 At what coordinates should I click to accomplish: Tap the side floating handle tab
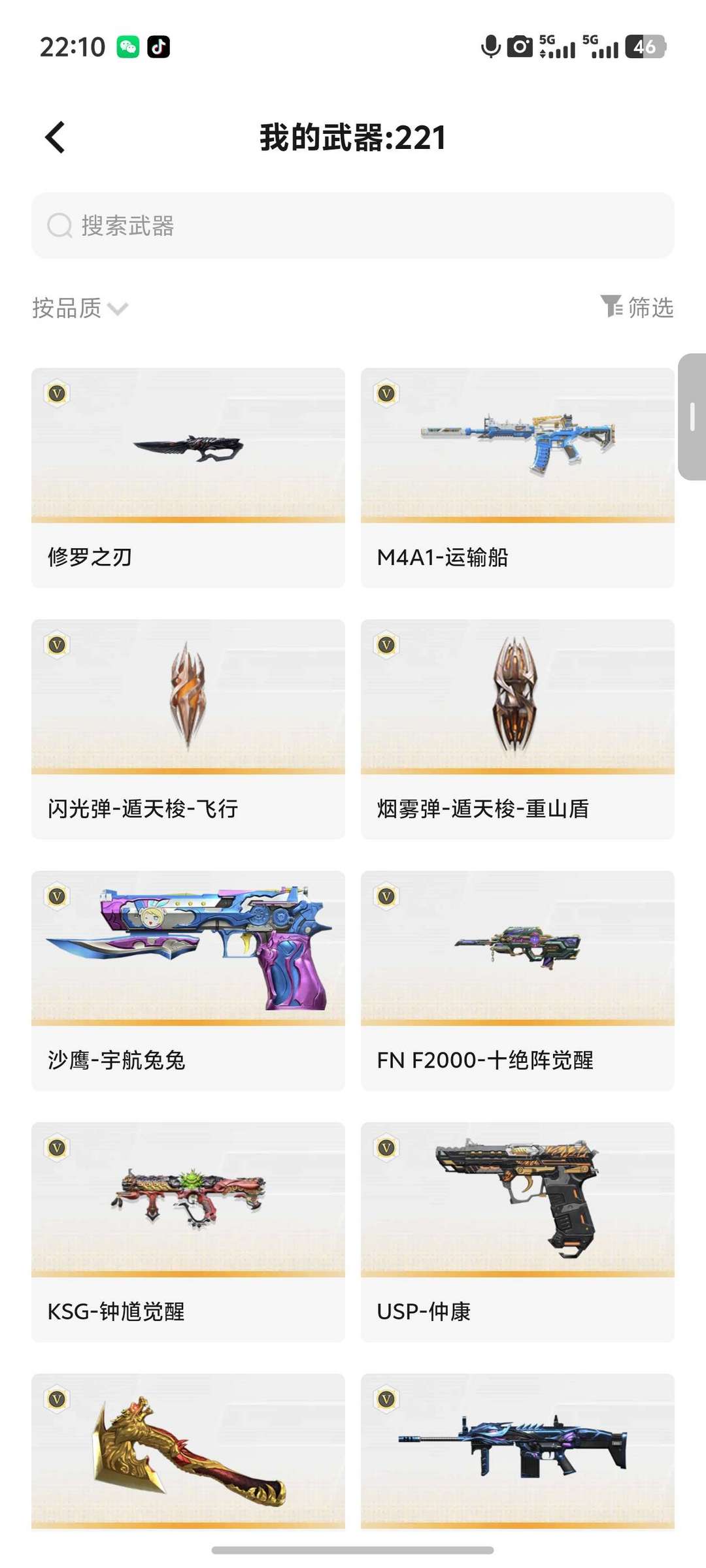click(x=692, y=417)
